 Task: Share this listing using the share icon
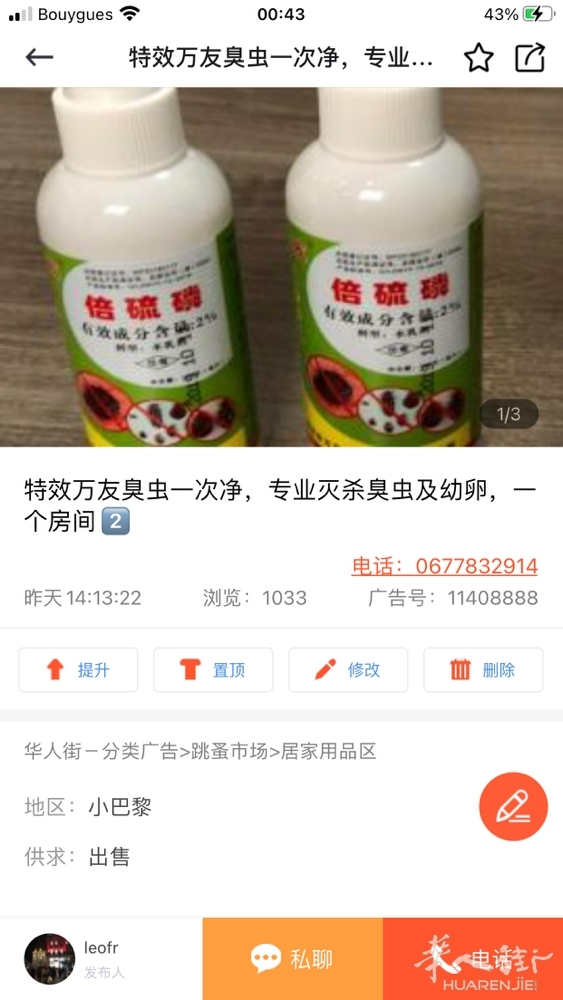(x=530, y=57)
